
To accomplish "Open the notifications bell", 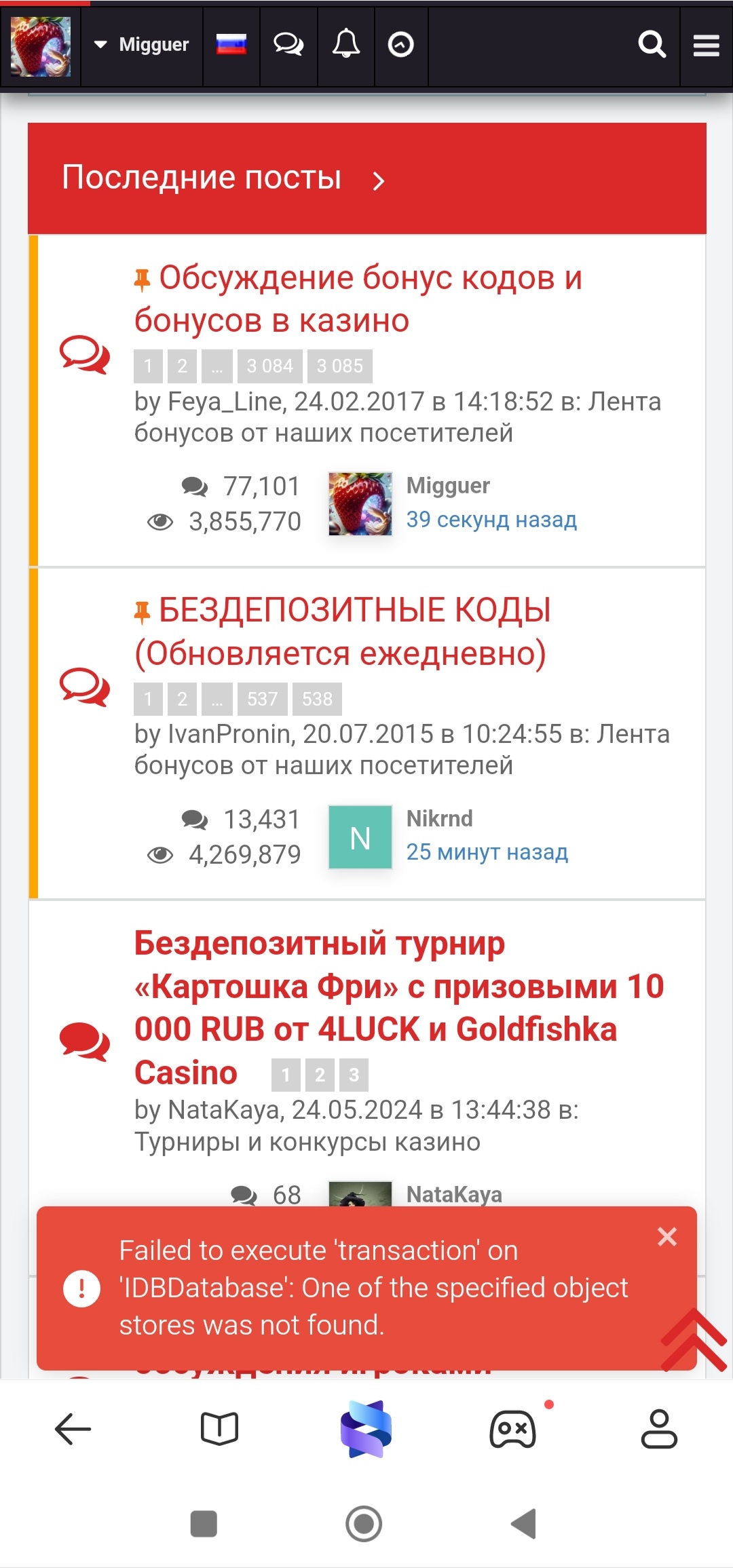I will tap(345, 45).
